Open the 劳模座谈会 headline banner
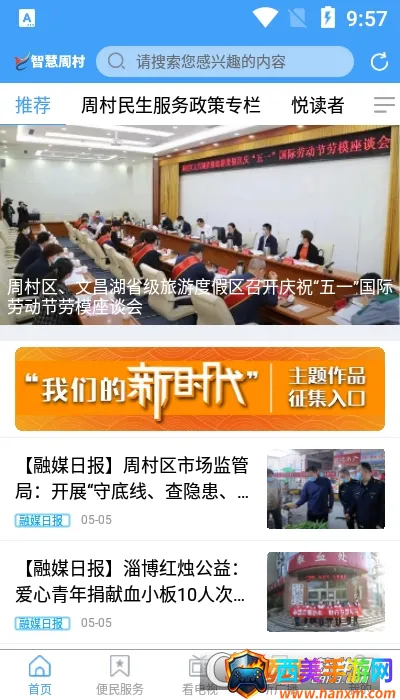The image size is (400, 700). [x=200, y=225]
